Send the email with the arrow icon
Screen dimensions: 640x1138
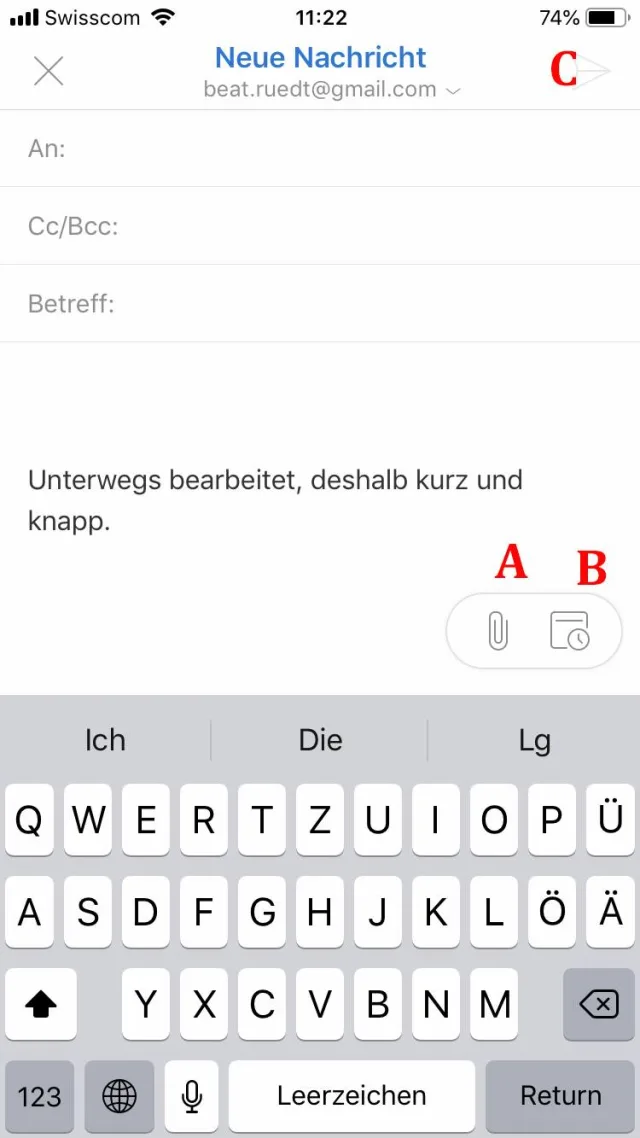[x=597, y=70]
